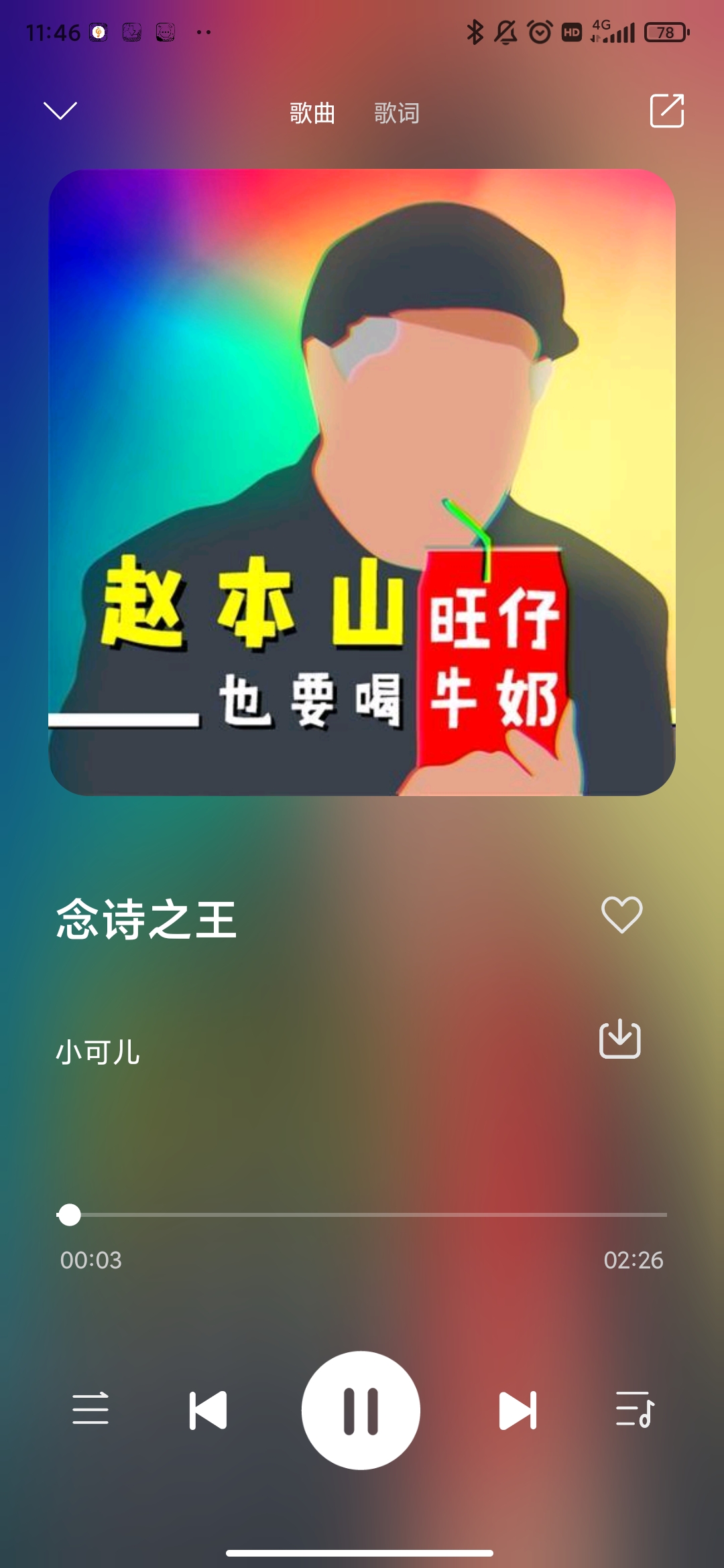Switch to the 歌词 tab
The image size is (724, 1568).
[396, 113]
